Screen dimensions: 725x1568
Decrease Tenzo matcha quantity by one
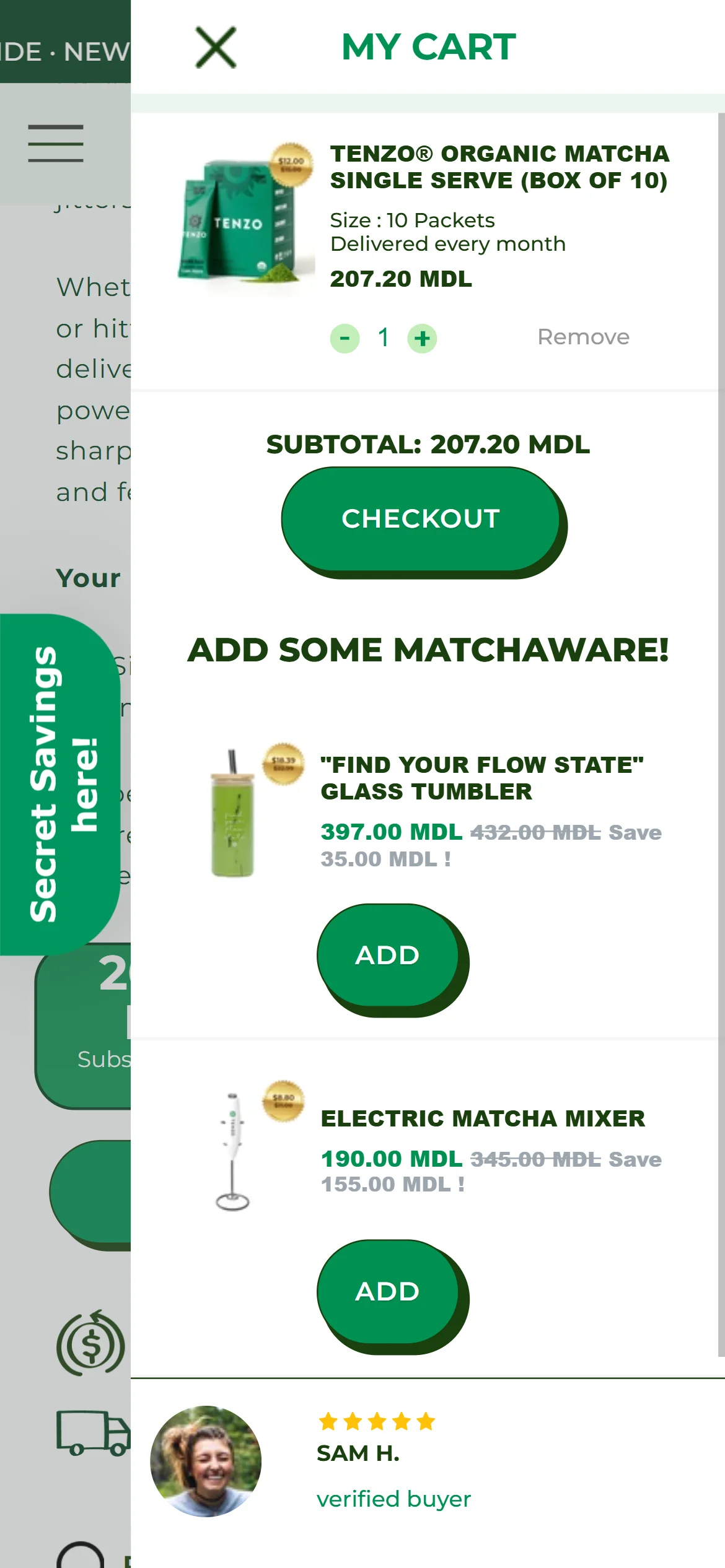pos(345,339)
